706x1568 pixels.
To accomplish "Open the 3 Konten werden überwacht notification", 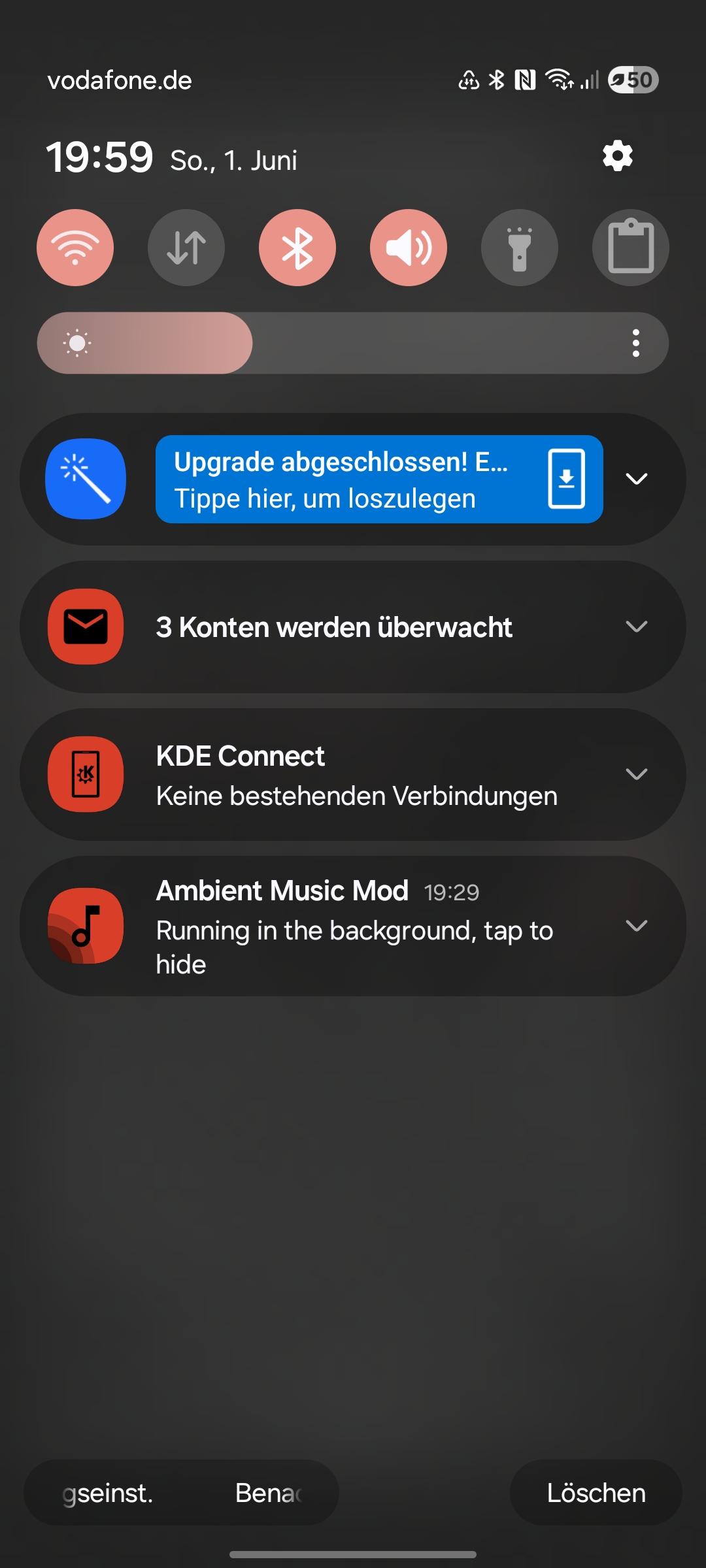I will (x=333, y=627).
